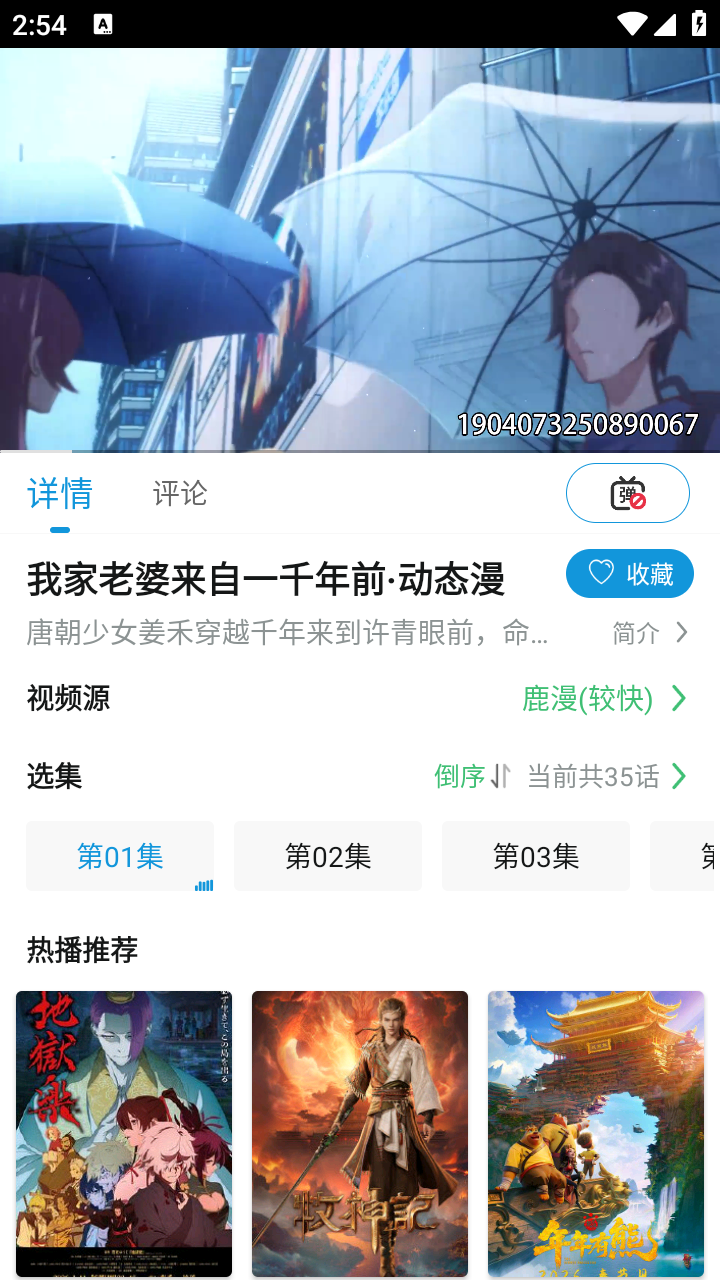Tap the playing indicator bars under 第01集
Viewport: 720px width, 1280px height.
click(203, 885)
